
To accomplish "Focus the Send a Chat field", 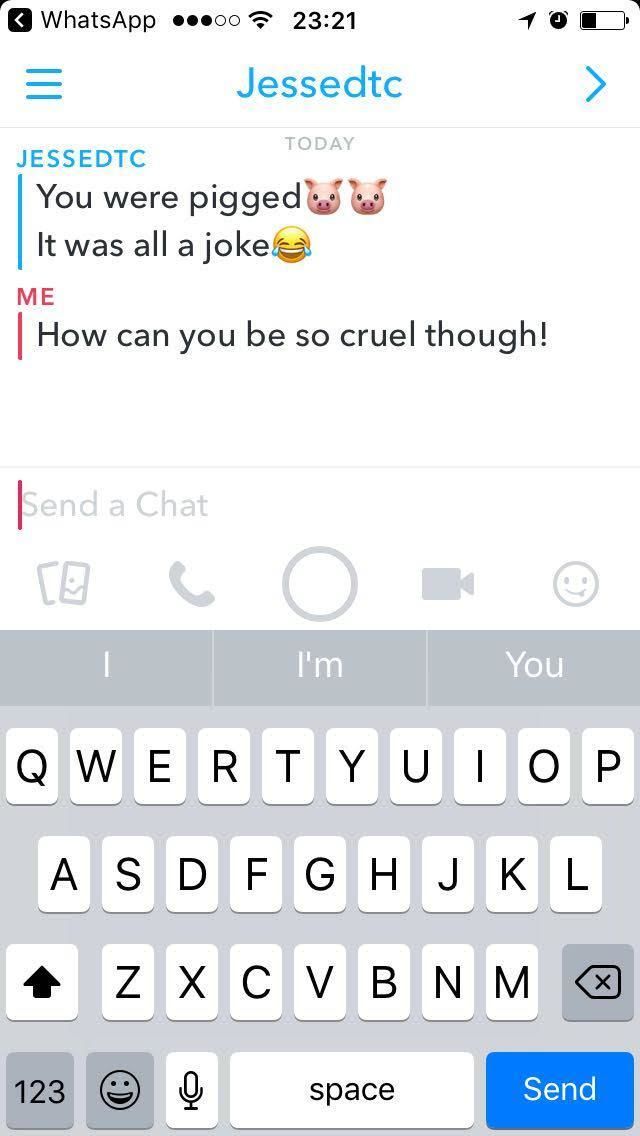I will click(x=320, y=505).
